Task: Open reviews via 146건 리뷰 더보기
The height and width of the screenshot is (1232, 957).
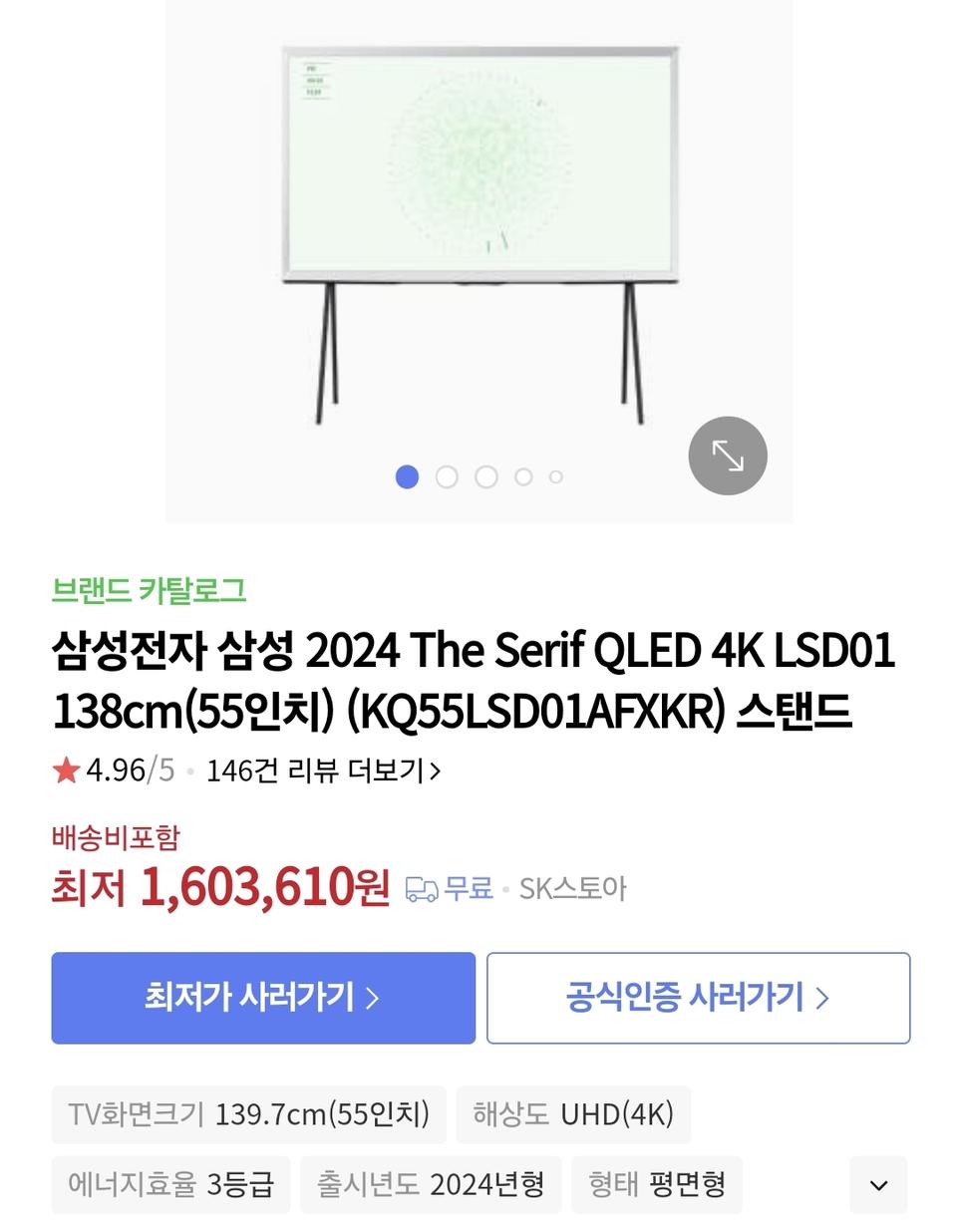Action: point(319,770)
